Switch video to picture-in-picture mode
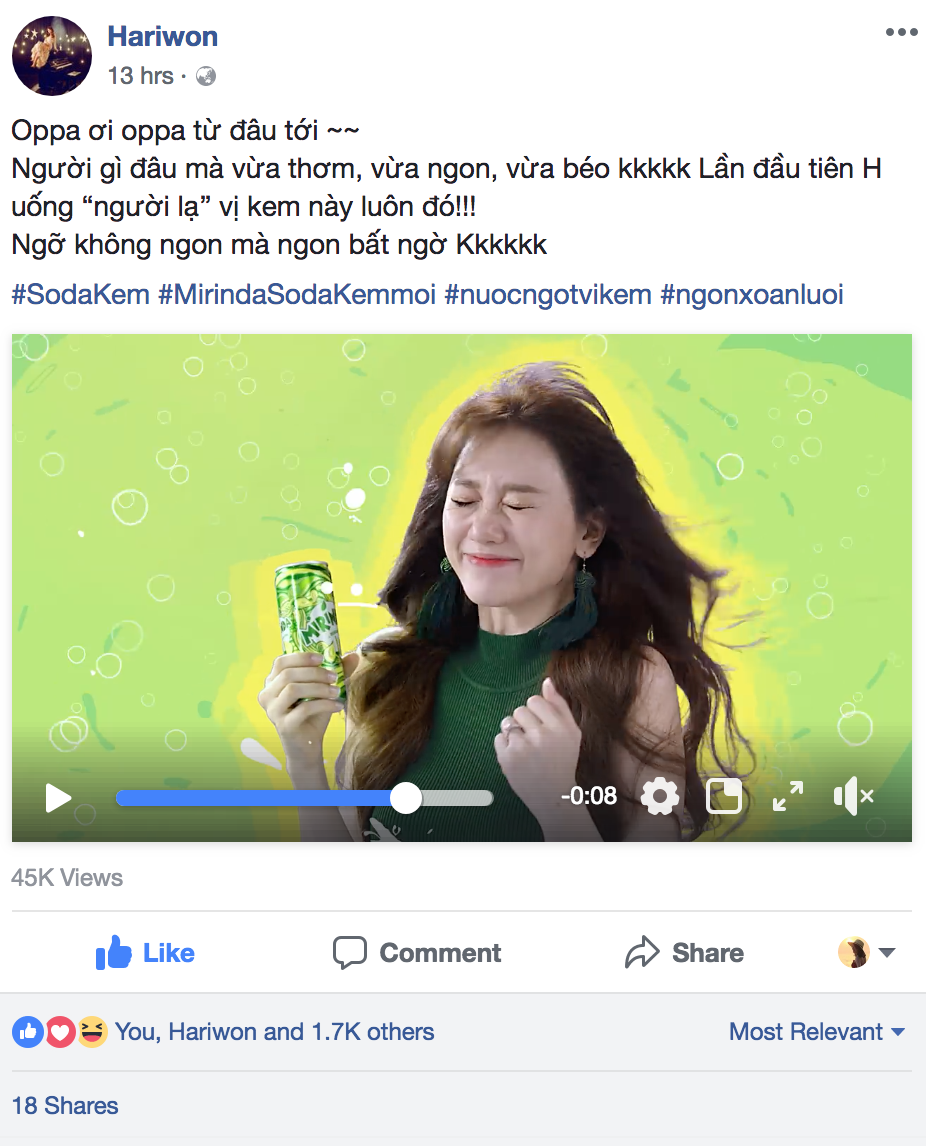 724,797
